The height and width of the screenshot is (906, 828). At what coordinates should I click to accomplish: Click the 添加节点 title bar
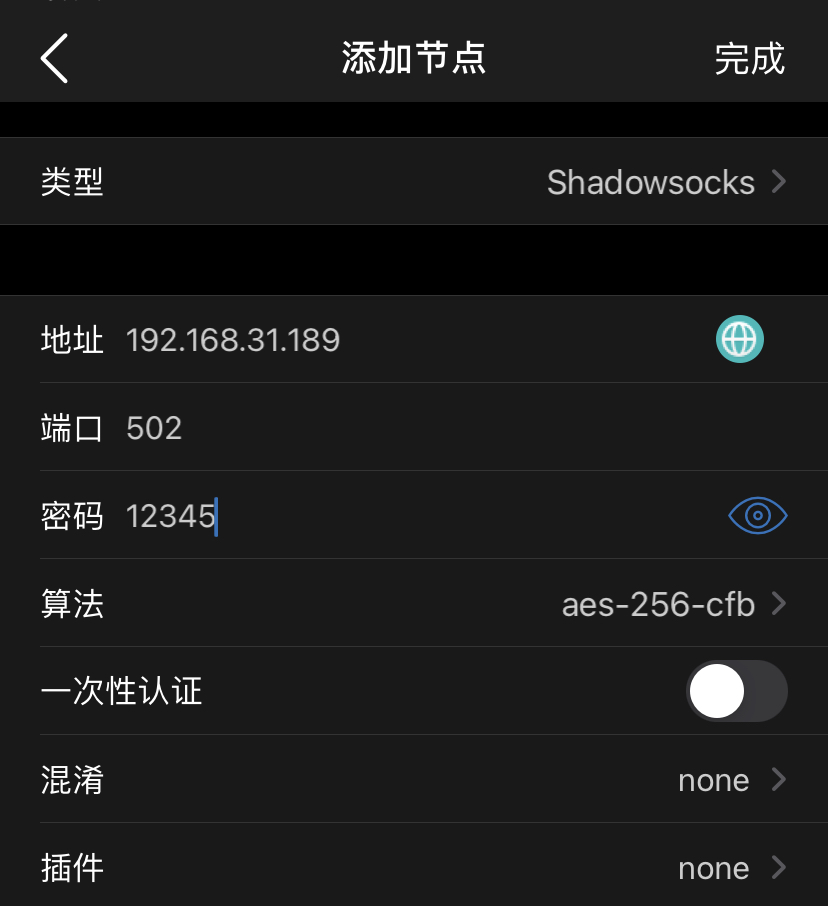click(x=413, y=58)
